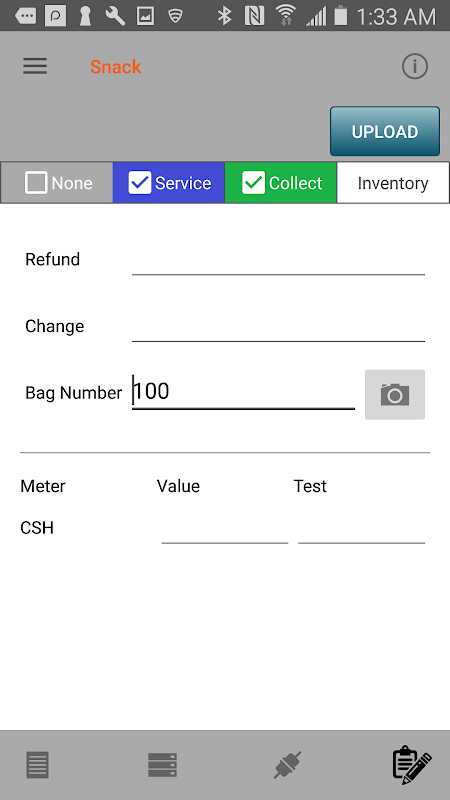
Task: Edit the Bag Number field
Action: click(x=243, y=392)
